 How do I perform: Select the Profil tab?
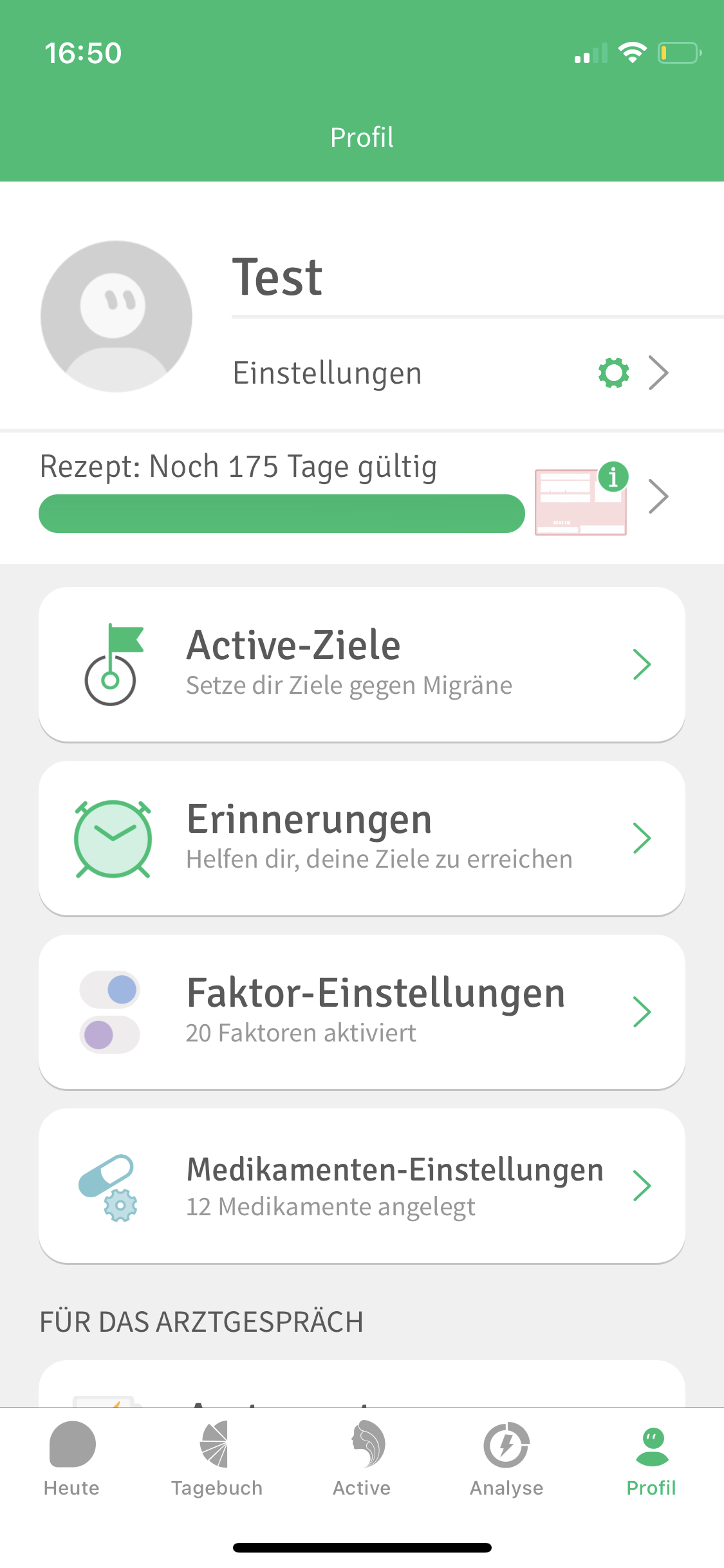651,1459
